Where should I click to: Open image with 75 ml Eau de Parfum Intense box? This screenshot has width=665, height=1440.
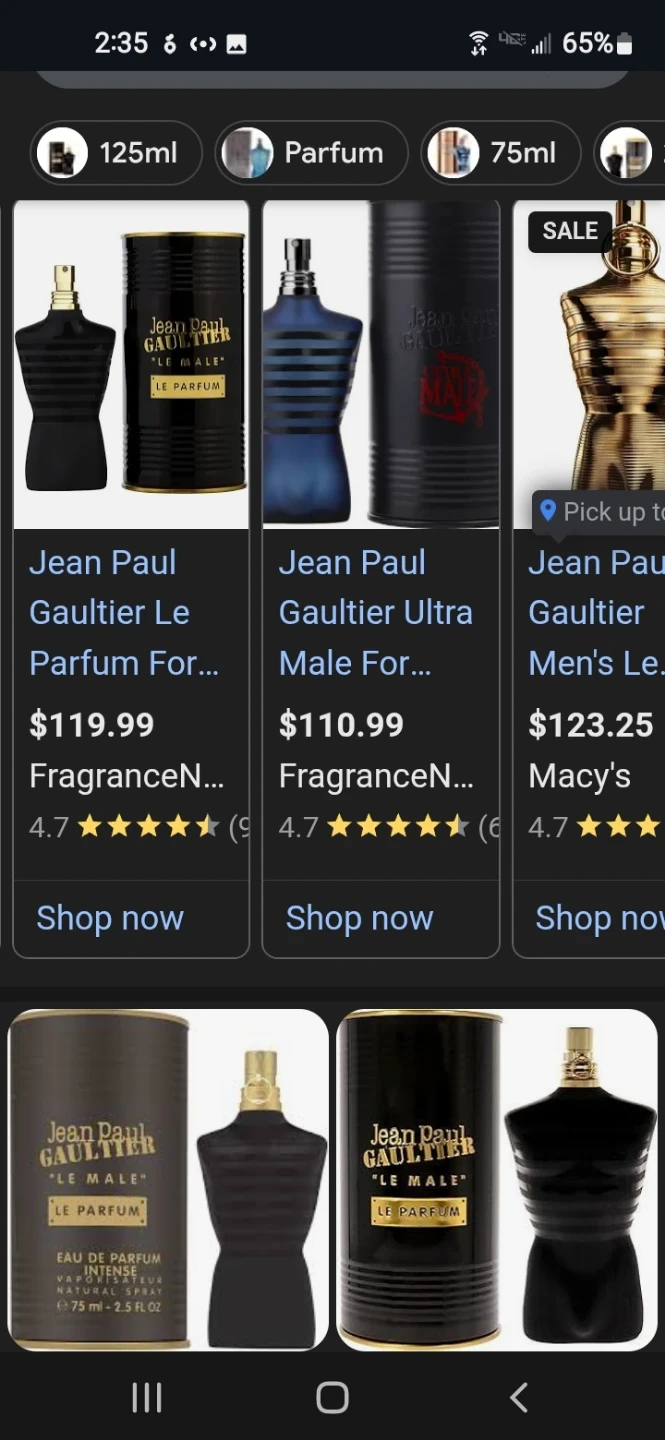pyautogui.click(x=168, y=1180)
